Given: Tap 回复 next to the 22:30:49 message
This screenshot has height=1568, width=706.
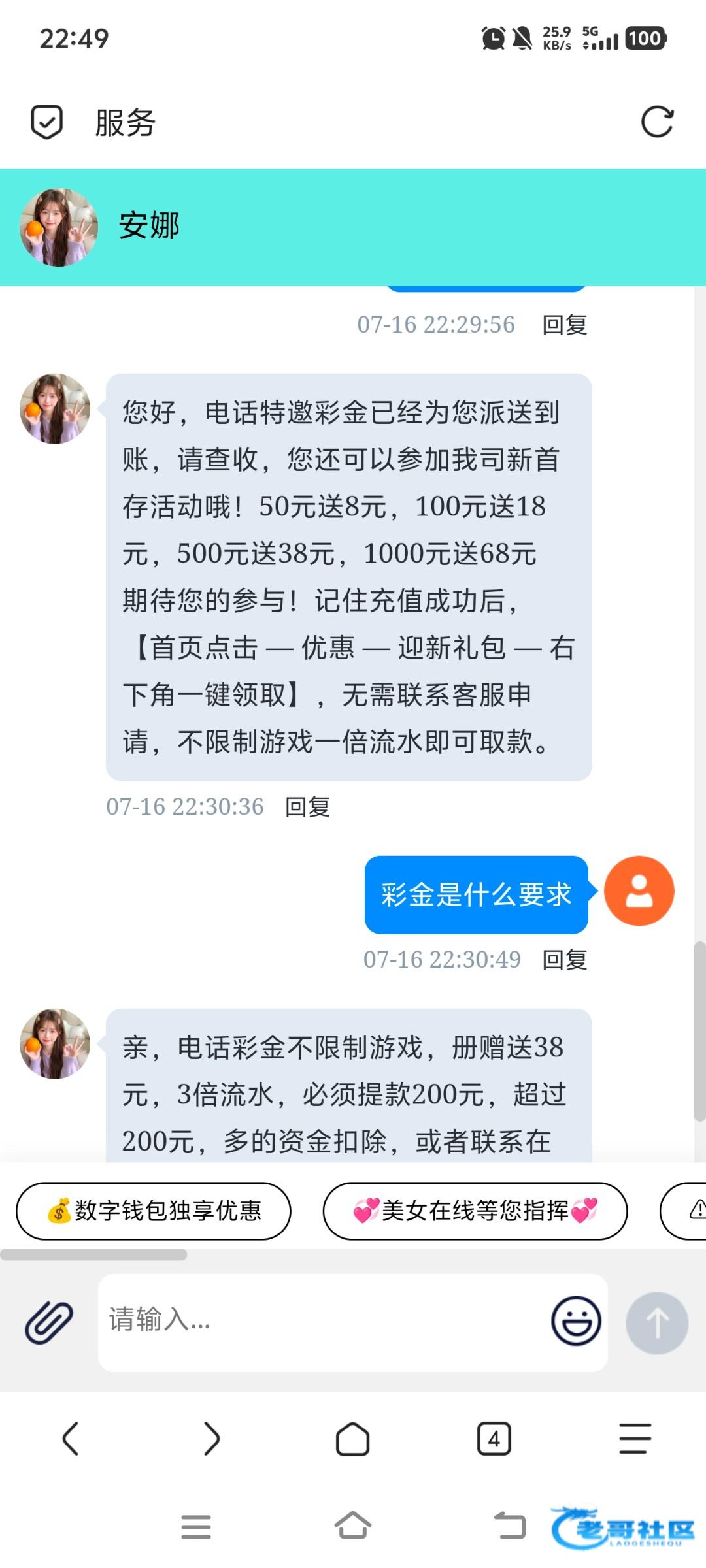Looking at the screenshot, I should [x=565, y=960].
